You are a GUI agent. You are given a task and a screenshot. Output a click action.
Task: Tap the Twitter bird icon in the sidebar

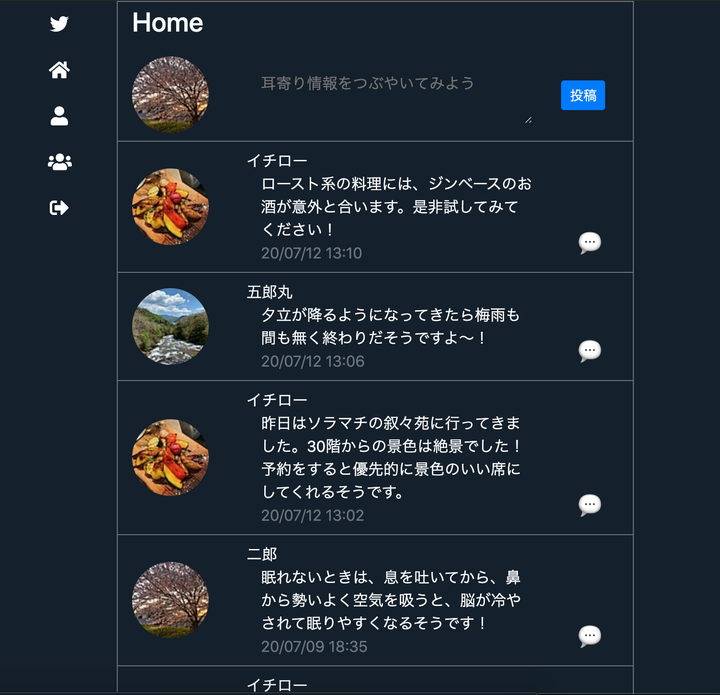coord(59,24)
